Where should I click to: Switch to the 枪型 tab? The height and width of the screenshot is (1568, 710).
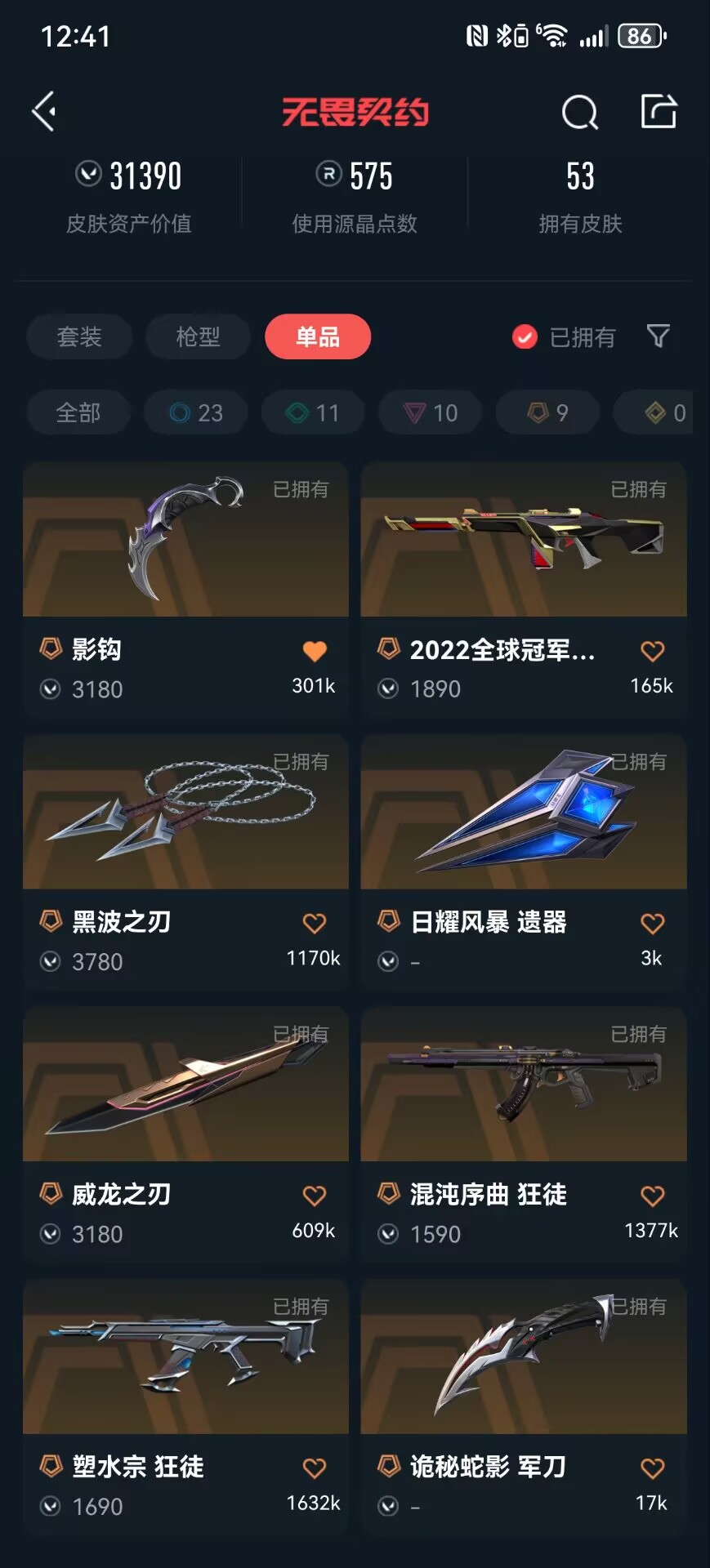point(198,336)
